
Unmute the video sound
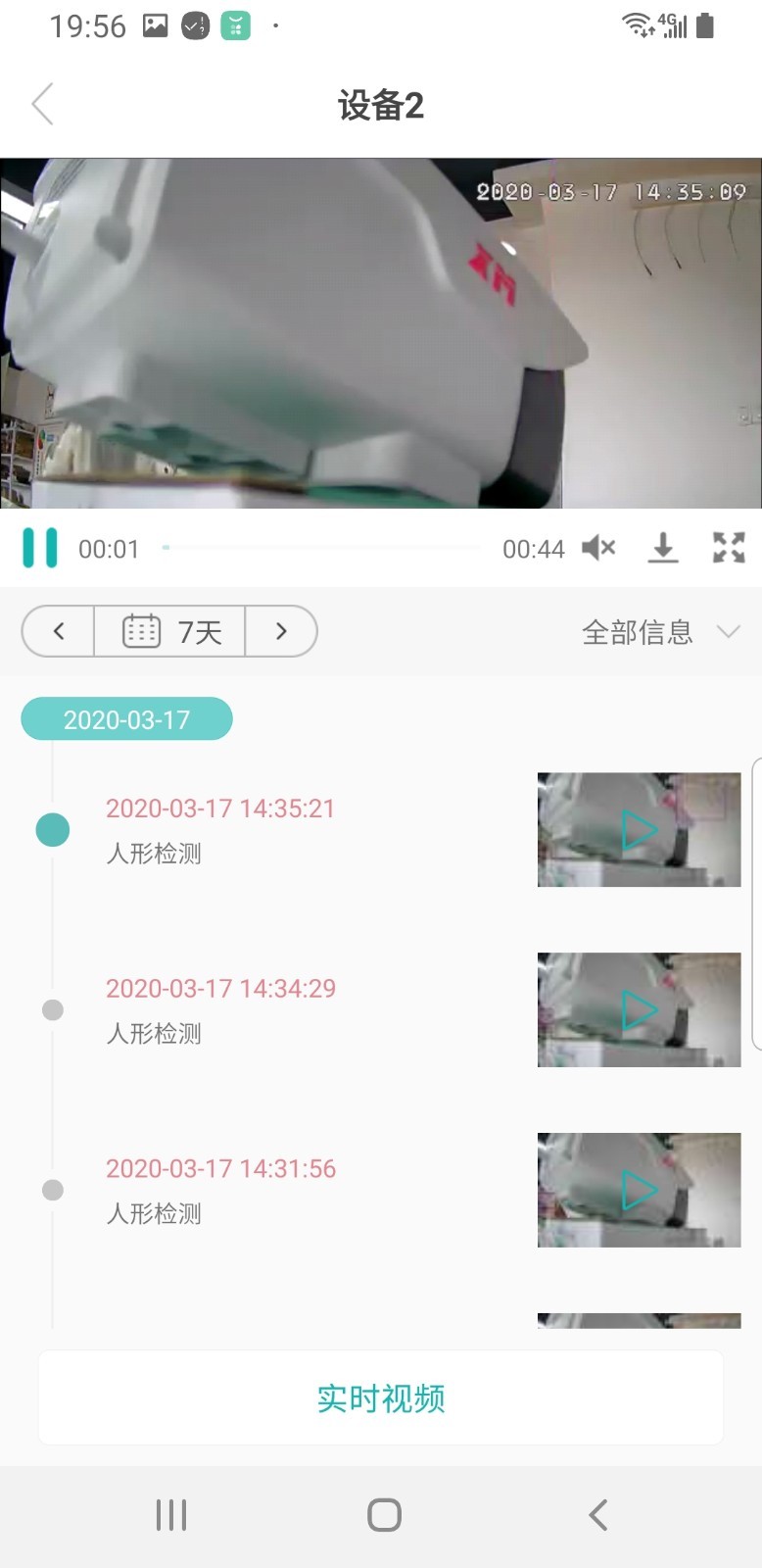pyautogui.click(x=597, y=548)
